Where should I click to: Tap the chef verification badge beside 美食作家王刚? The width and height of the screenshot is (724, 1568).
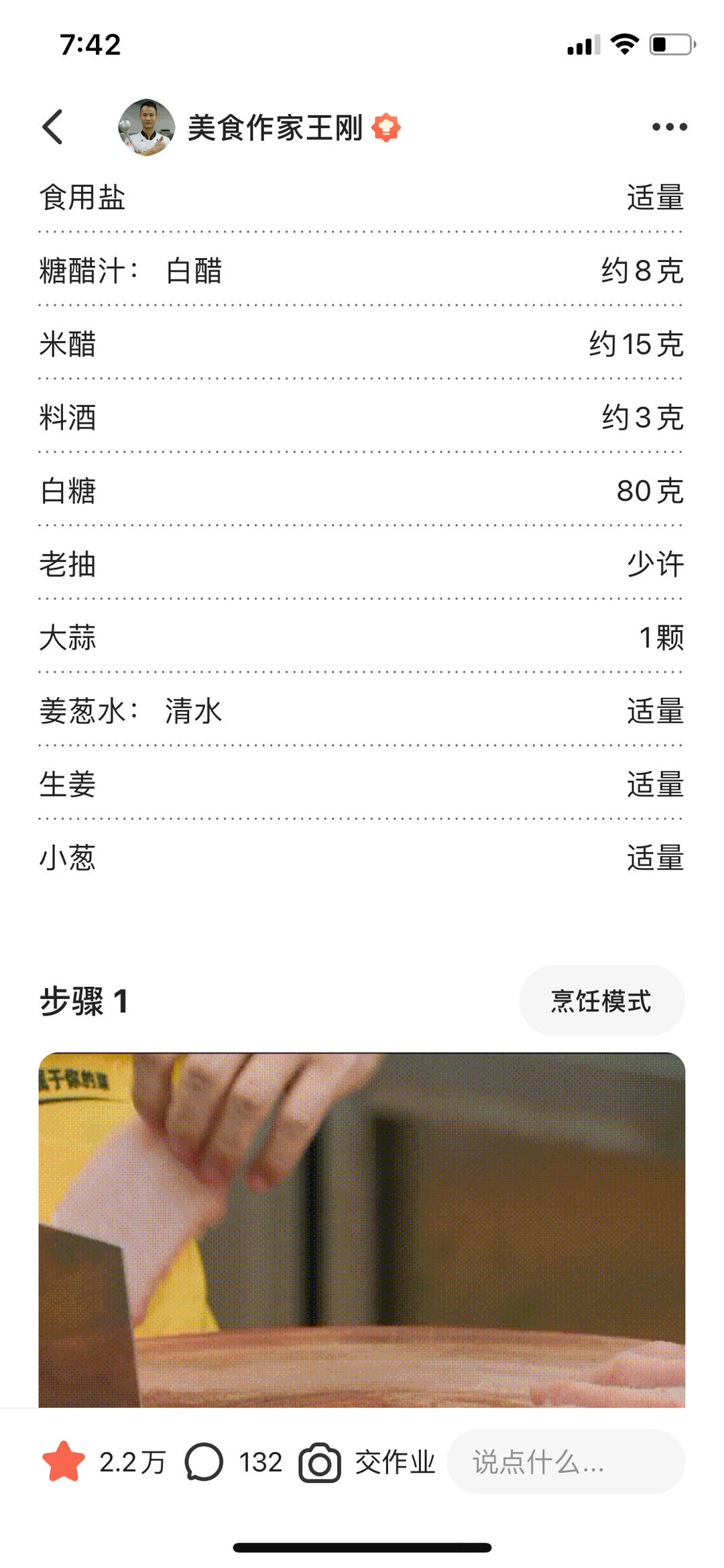[387, 126]
